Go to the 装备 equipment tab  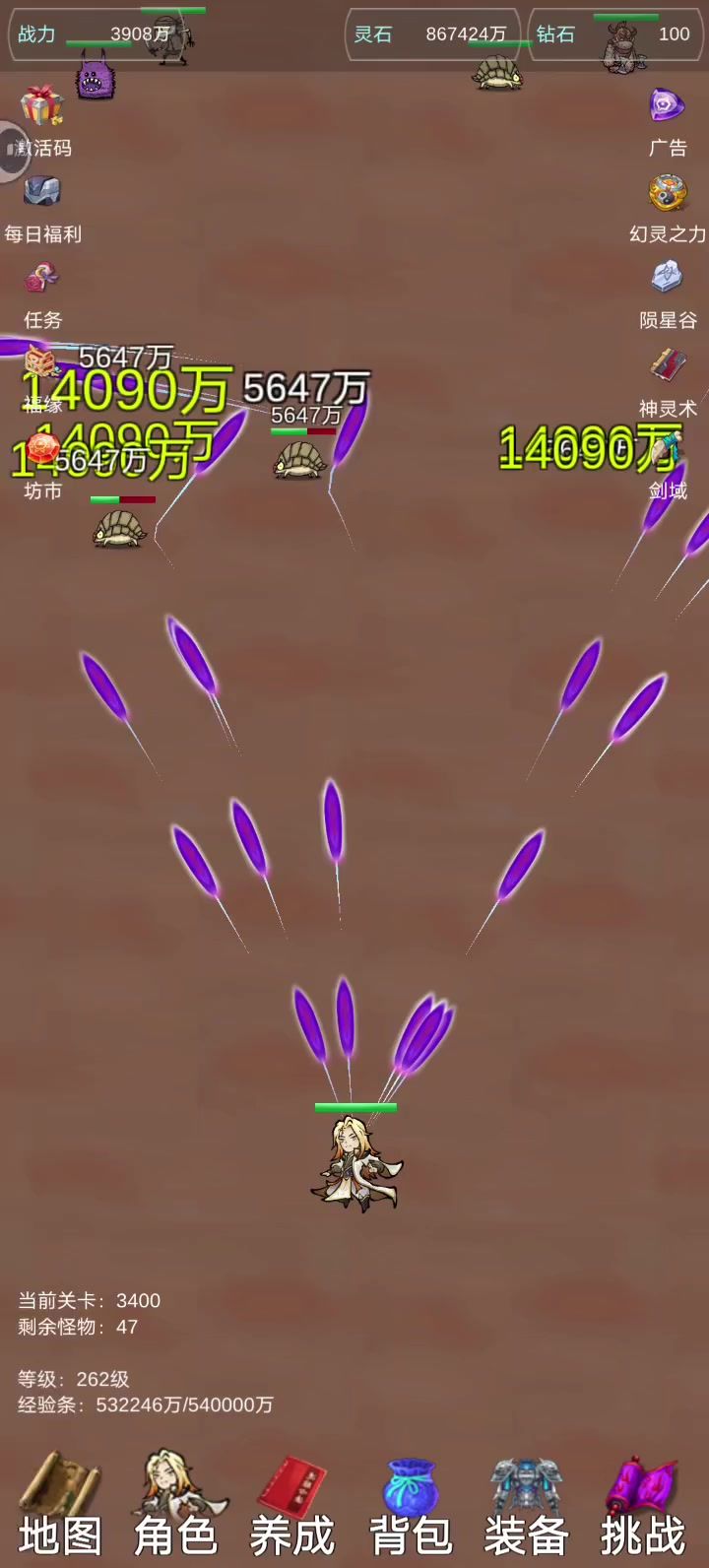click(x=526, y=1507)
